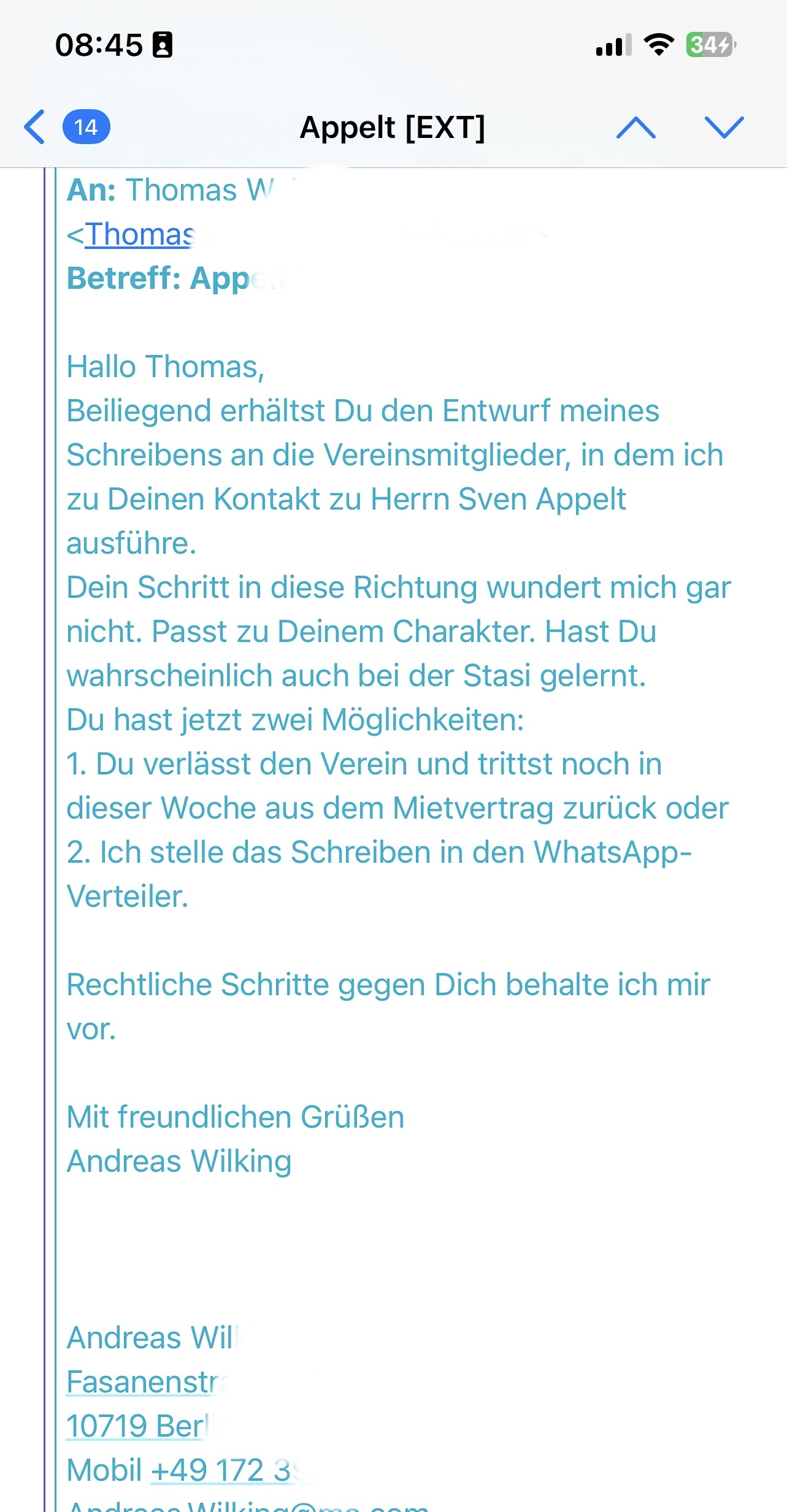Call the mobile number starting +49 172
The image size is (787, 1512).
(x=227, y=1470)
